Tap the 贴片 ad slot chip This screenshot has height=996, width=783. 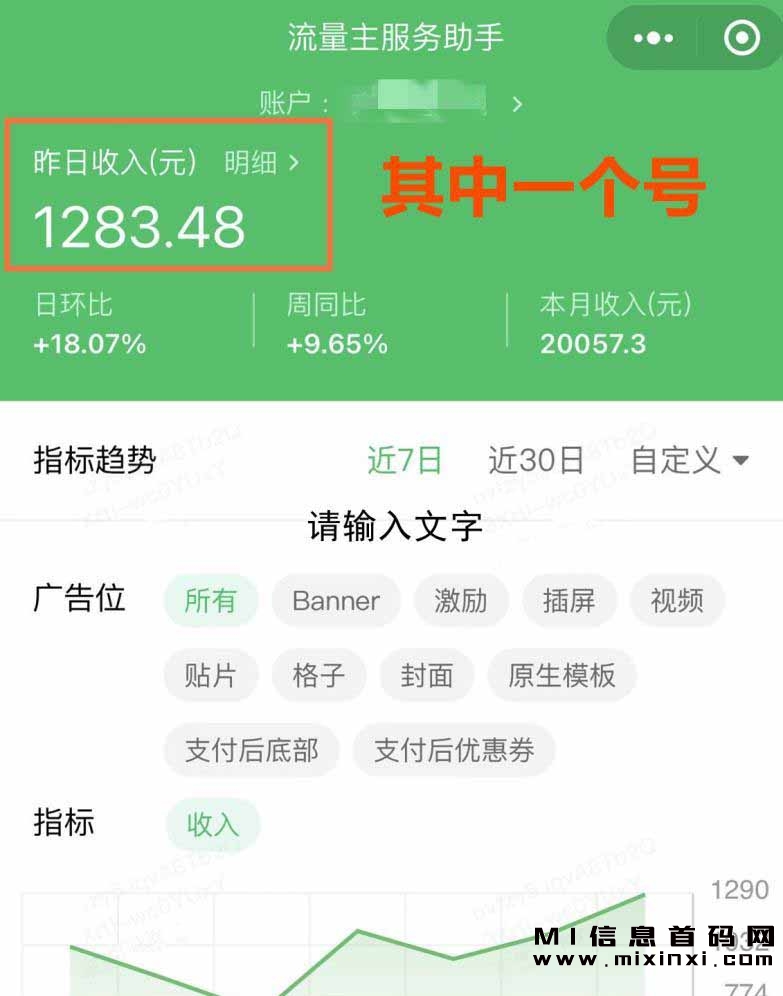coord(211,675)
